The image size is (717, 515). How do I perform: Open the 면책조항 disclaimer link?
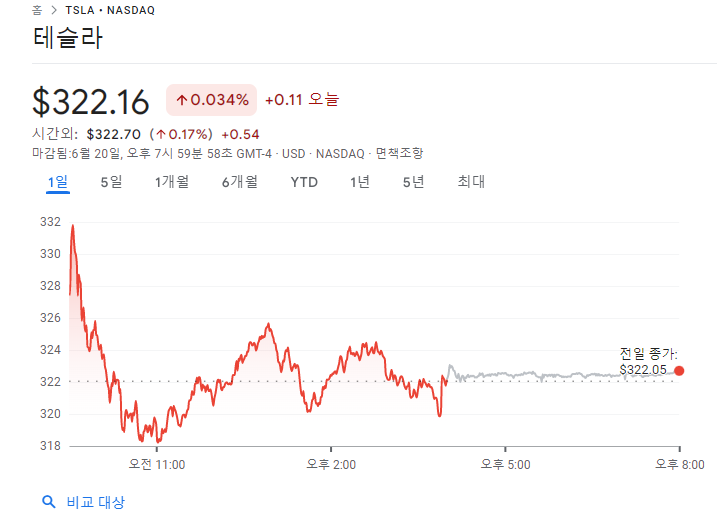point(399,153)
